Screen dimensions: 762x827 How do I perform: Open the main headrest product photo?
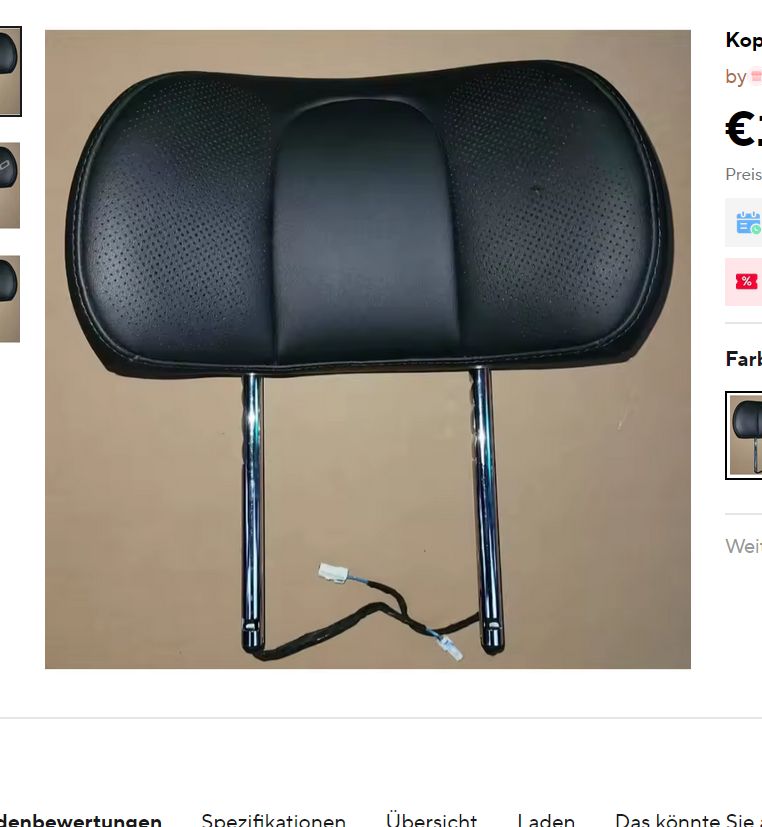tap(367, 349)
